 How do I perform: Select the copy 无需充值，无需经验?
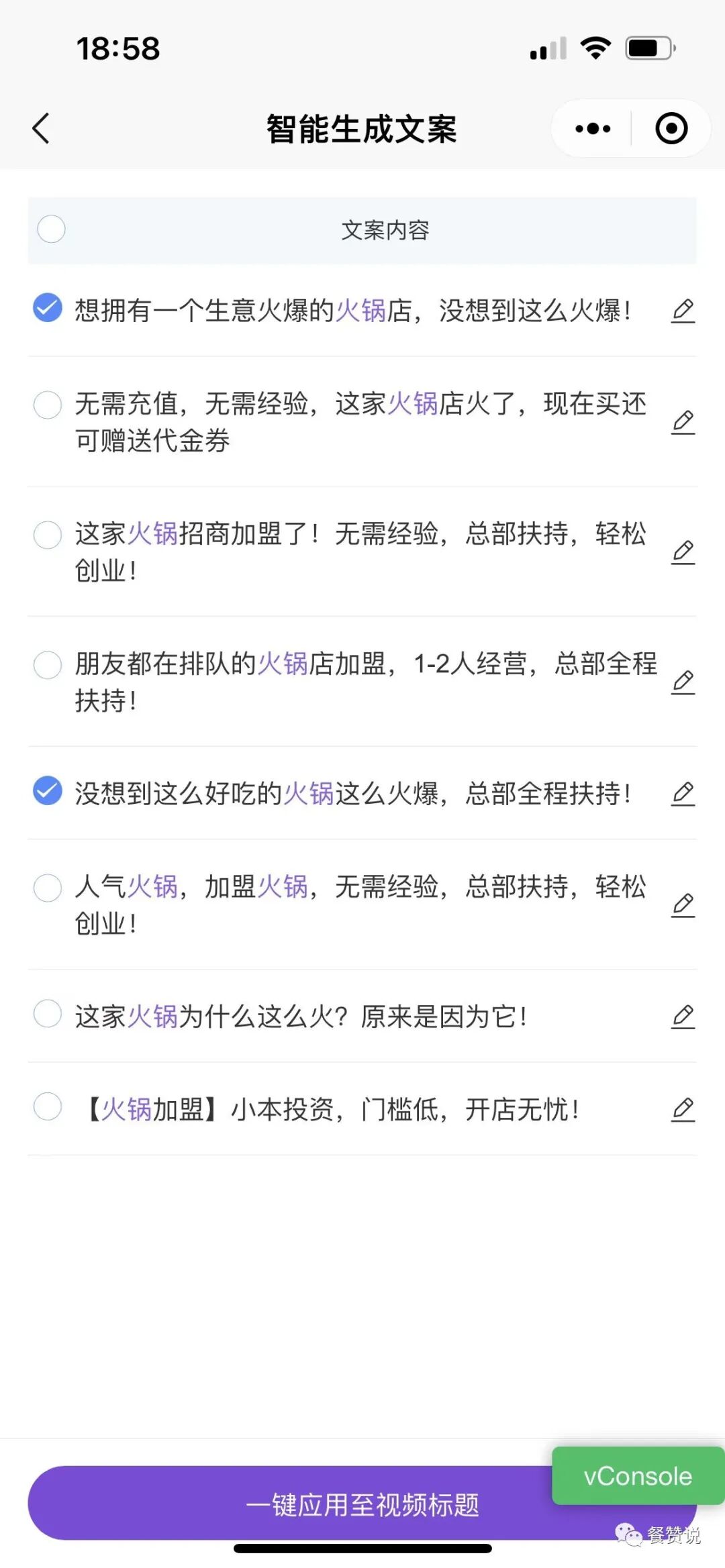pyautogui.click(x=48, y=405)
